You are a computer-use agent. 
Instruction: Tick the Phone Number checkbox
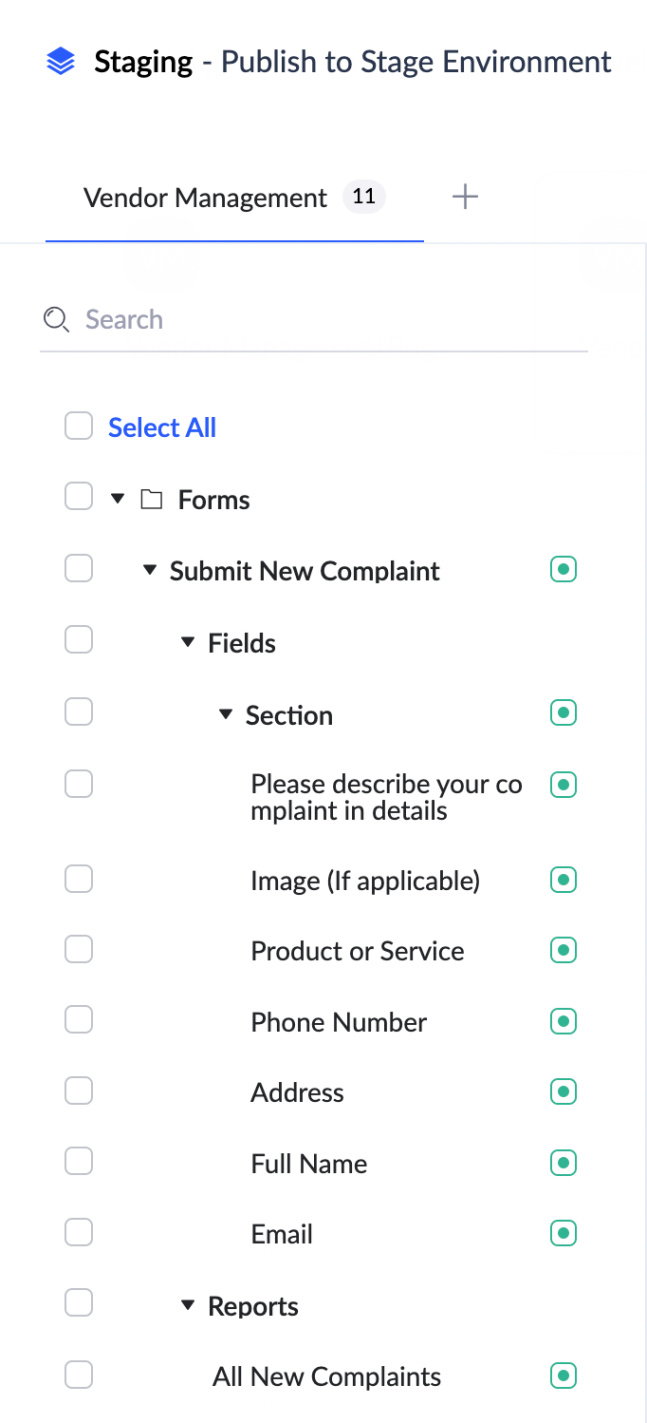[78, 1019]
